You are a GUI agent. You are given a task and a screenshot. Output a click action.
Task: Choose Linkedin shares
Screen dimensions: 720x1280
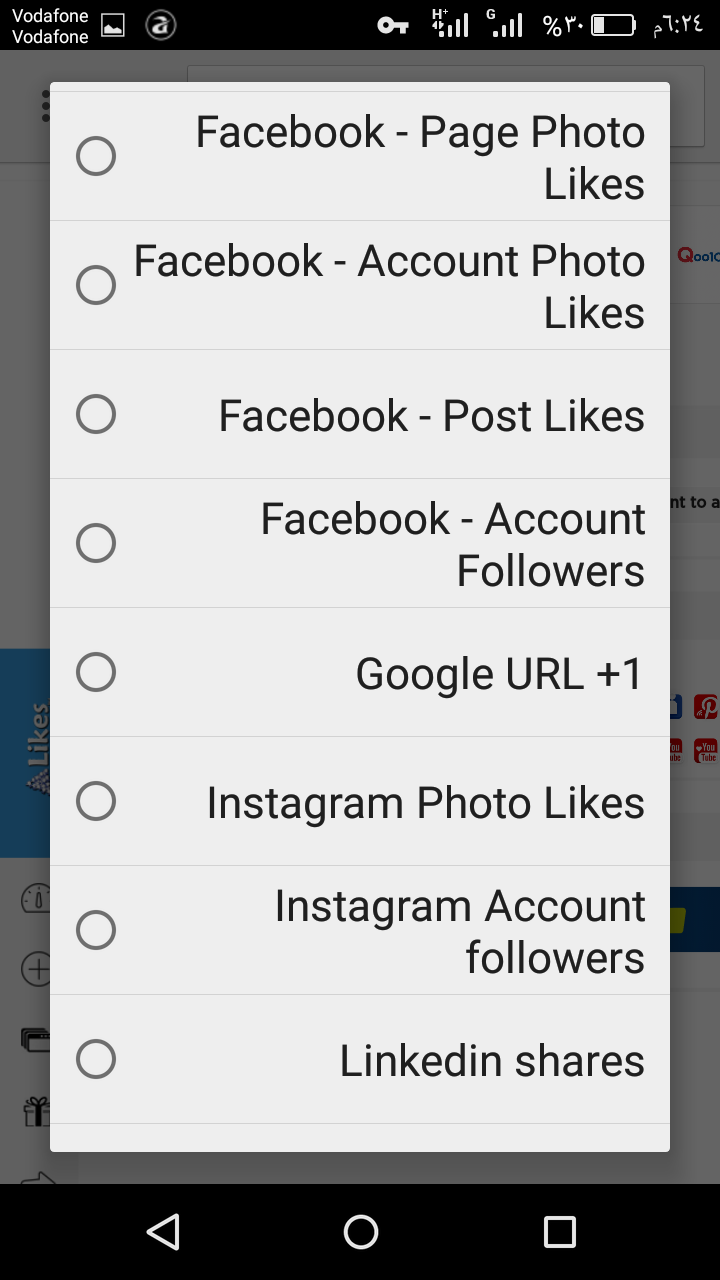360,1059
